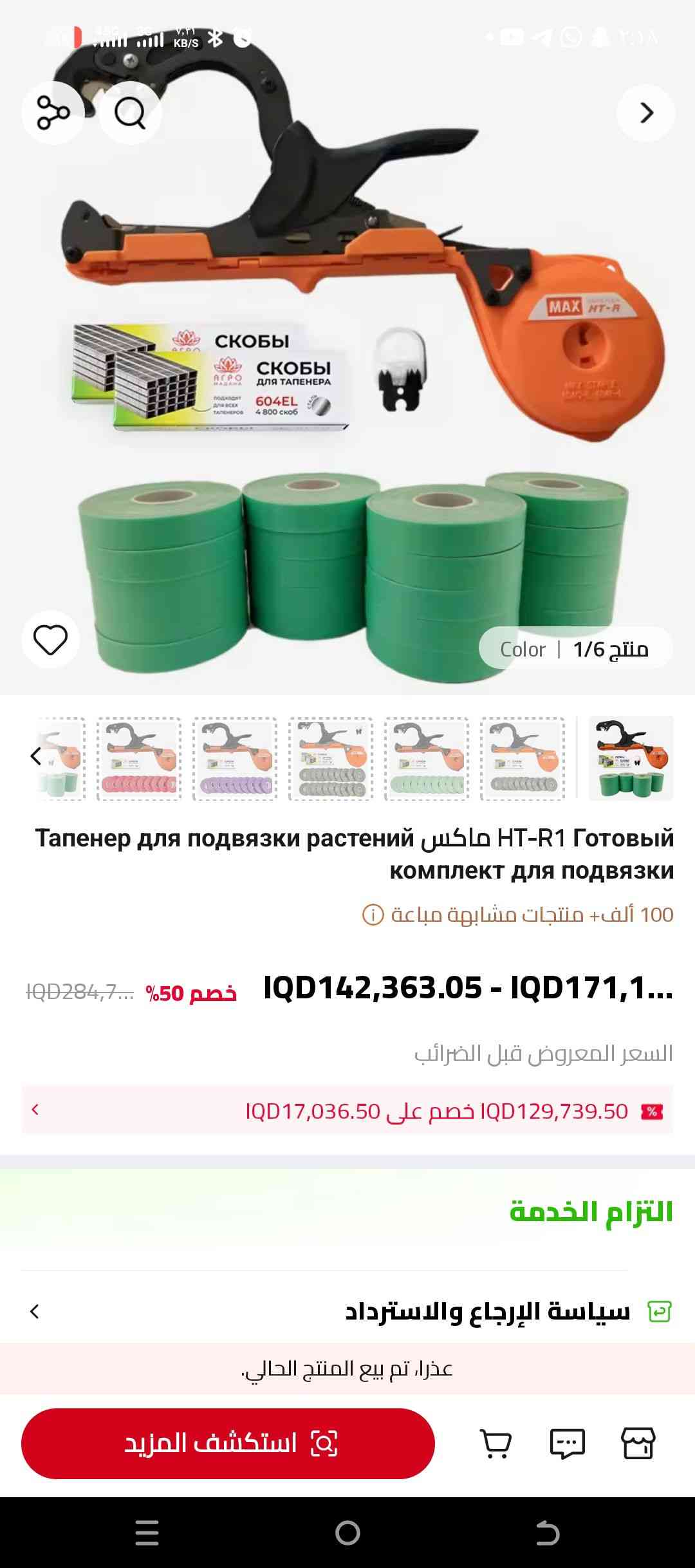Add product to wishlist with heart
This screenshot has height=1568, width=695.
(x=50, y=640)
